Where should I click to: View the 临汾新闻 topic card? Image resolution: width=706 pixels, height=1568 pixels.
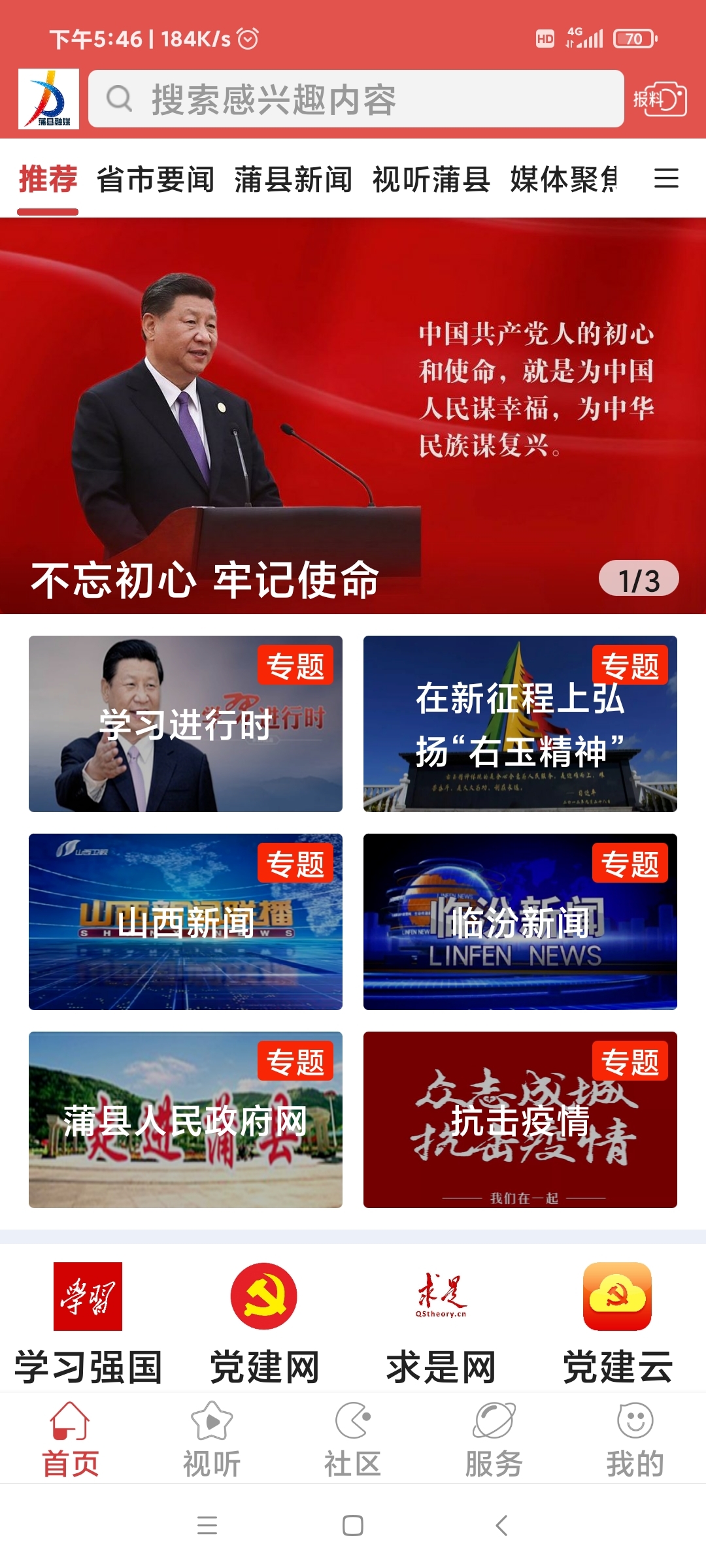pos(520,922)
